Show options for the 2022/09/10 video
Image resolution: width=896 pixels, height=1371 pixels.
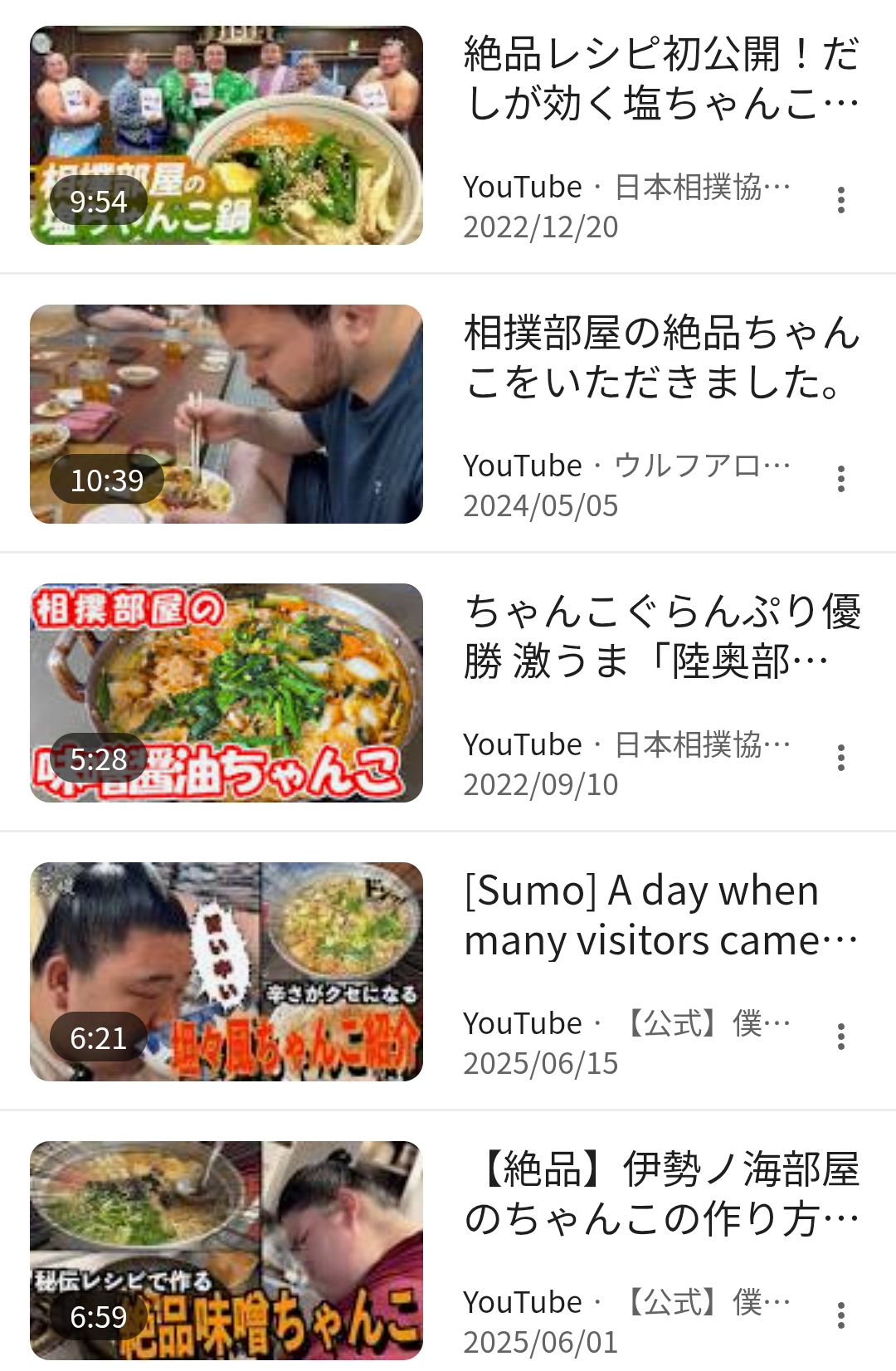pos(840,758)
